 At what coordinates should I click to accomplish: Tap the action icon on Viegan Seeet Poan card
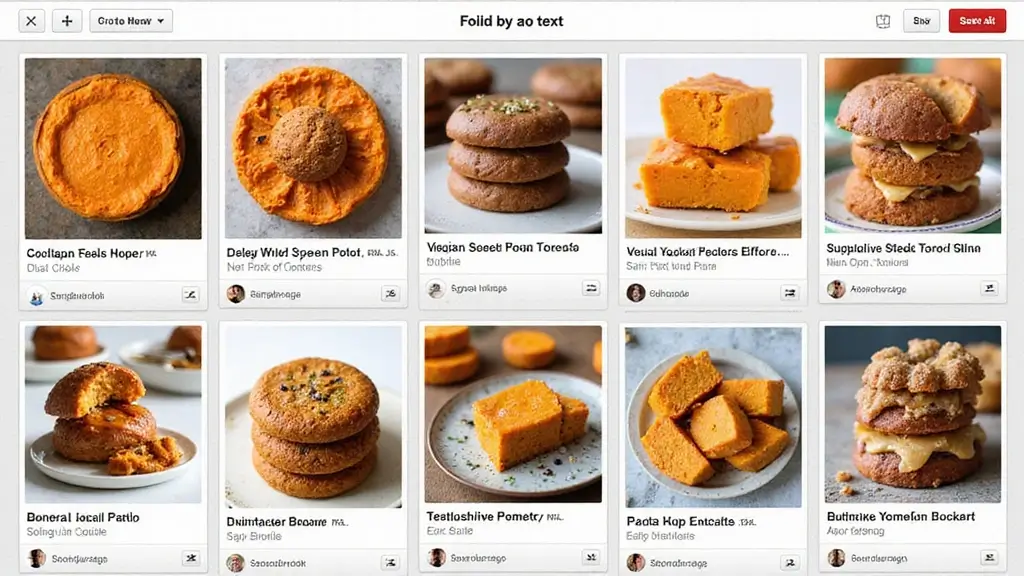[591, 289]
